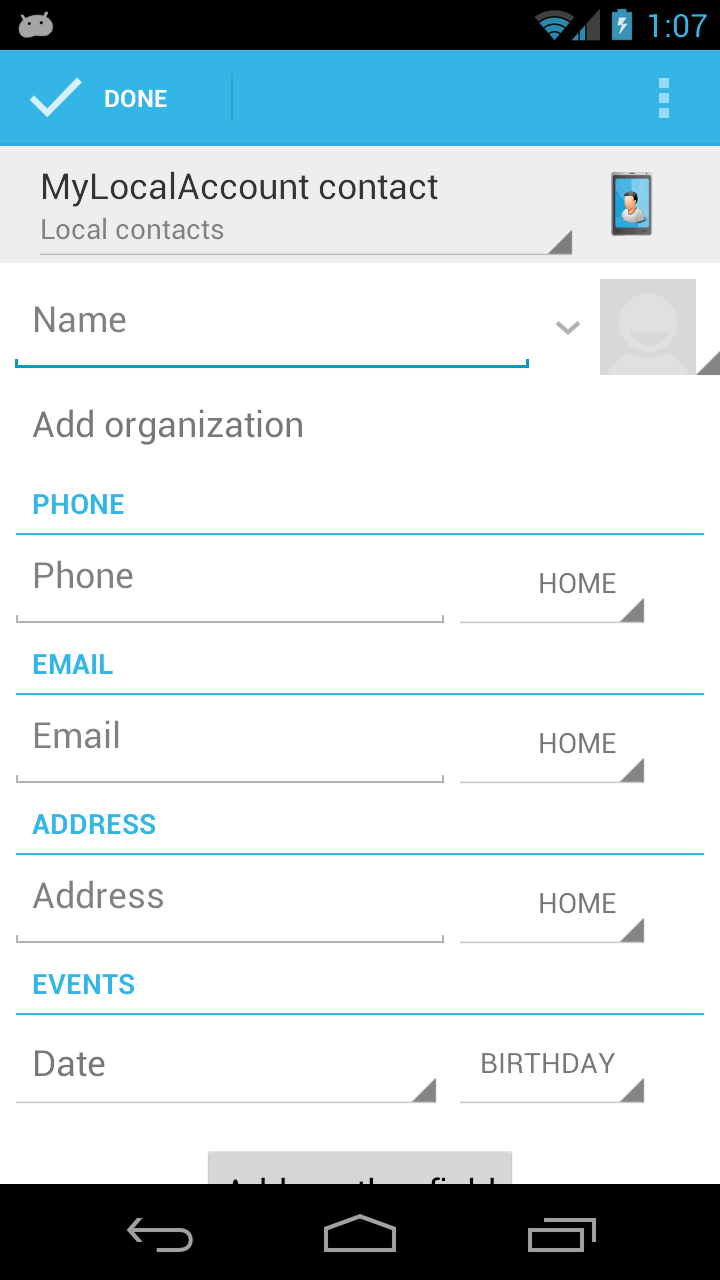This screenshot has width=720, height=1280.
Task: Tap Done to save the contact
Action: pos(100,98)
